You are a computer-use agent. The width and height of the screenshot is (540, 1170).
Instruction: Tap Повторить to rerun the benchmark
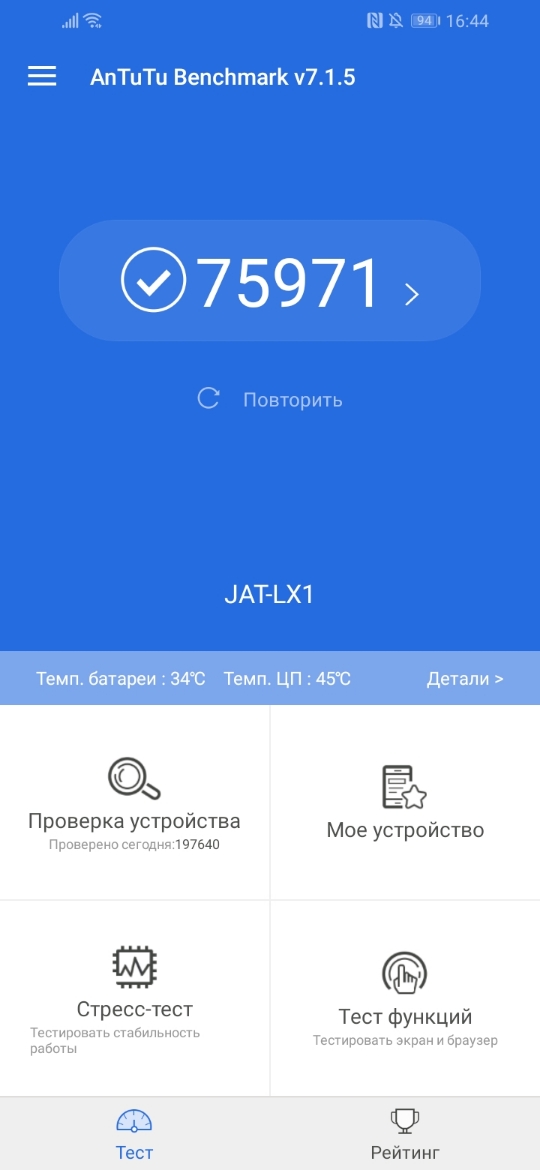[x=270, y=399]
